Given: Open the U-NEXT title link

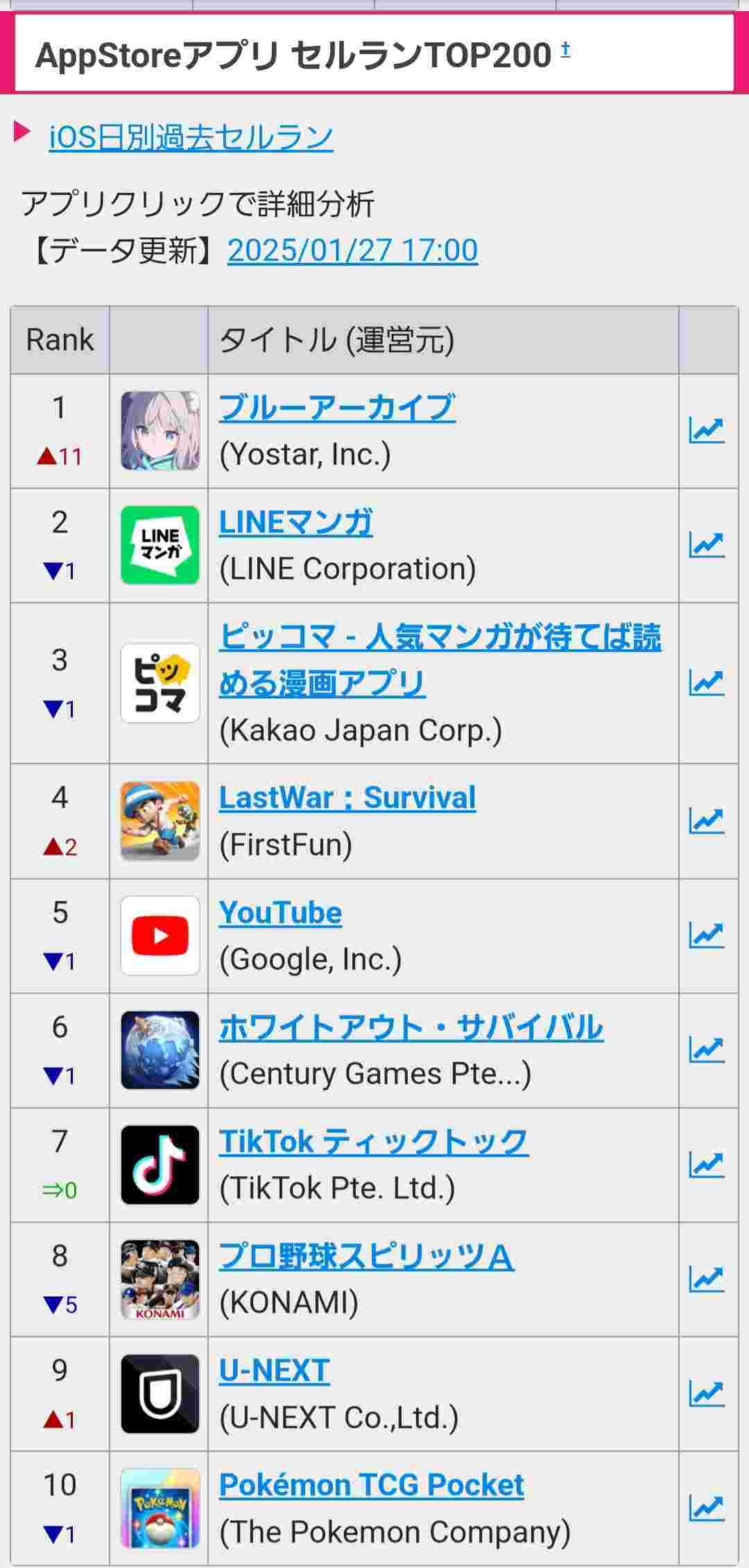Looking at the screenshot, I should [x=274, y=1371].
